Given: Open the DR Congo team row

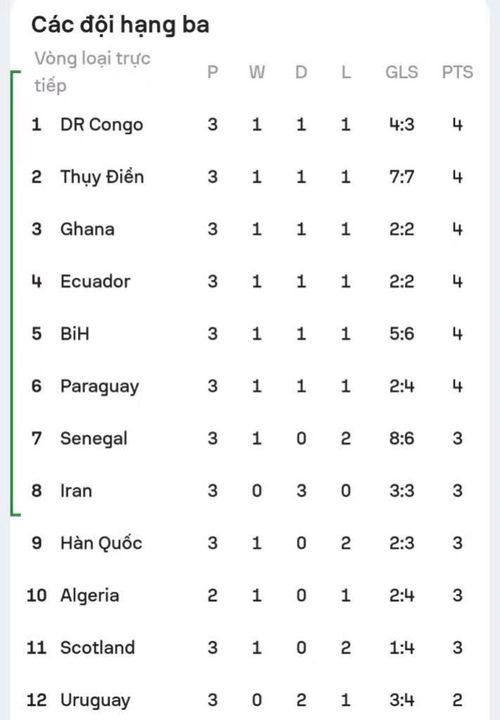Looking at the screenshot, I should click(x=250, y=124).
